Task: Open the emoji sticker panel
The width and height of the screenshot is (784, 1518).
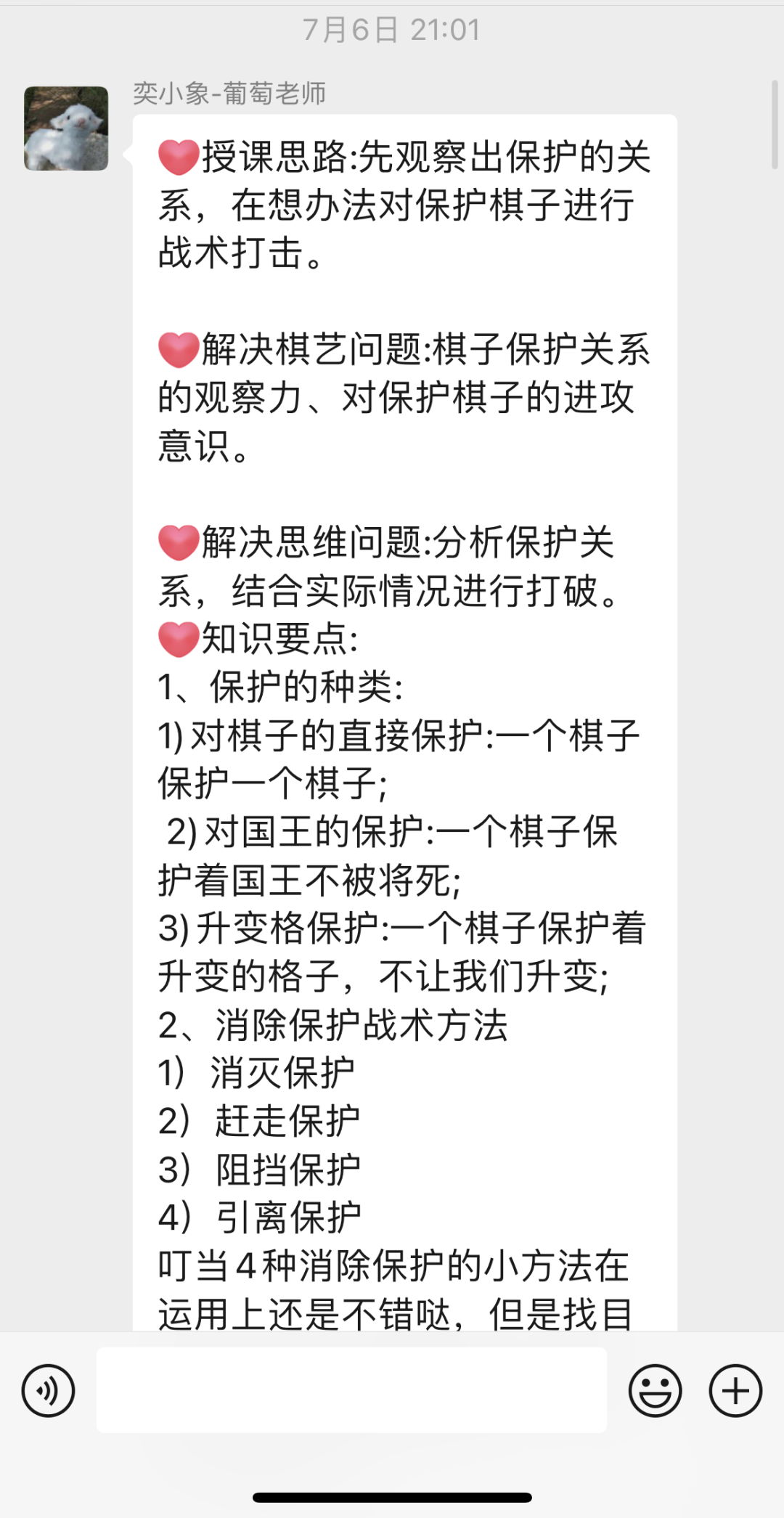Action: coord(655,1390)
